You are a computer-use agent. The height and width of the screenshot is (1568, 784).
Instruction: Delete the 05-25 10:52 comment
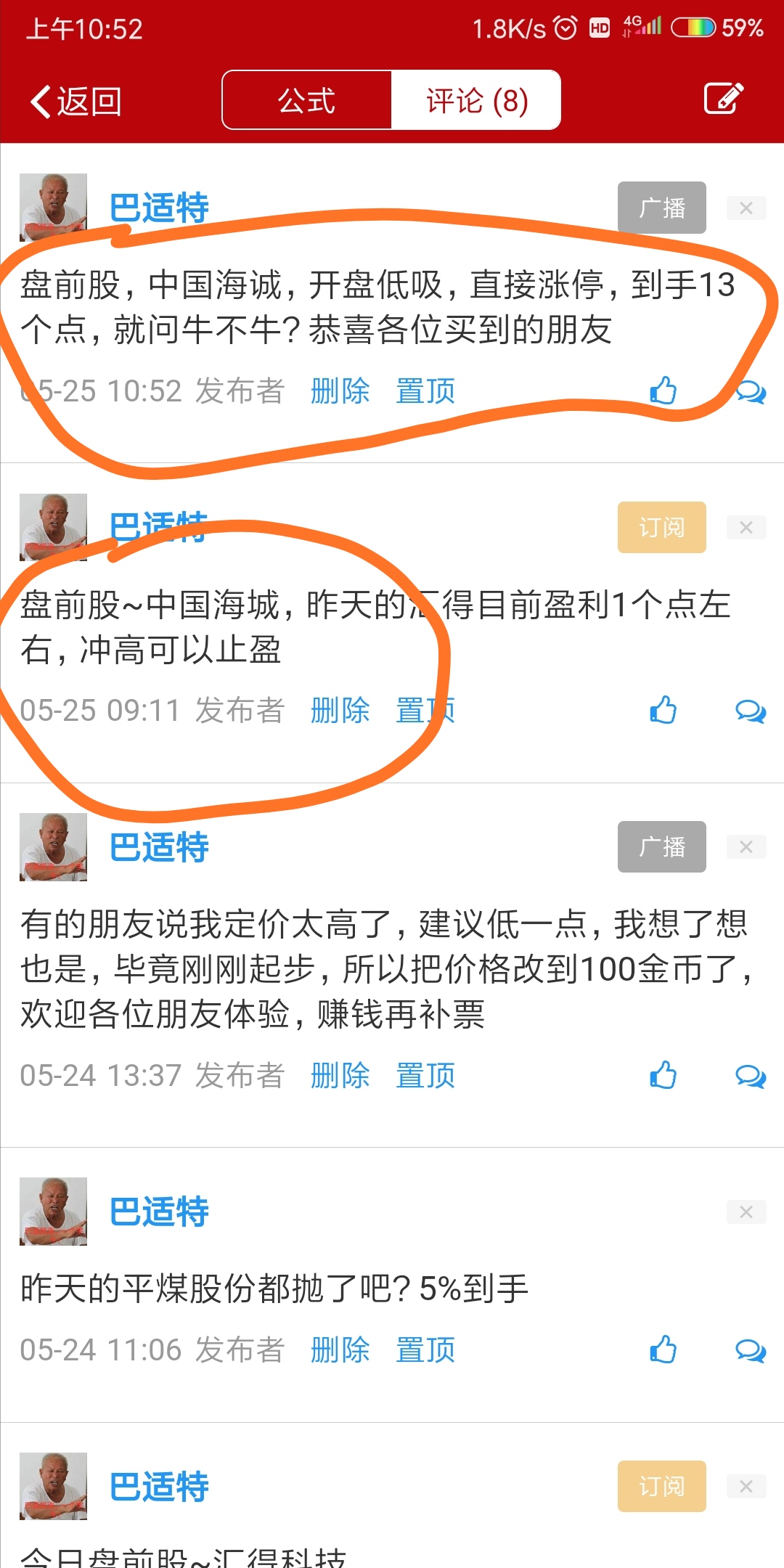coord(340,391)
